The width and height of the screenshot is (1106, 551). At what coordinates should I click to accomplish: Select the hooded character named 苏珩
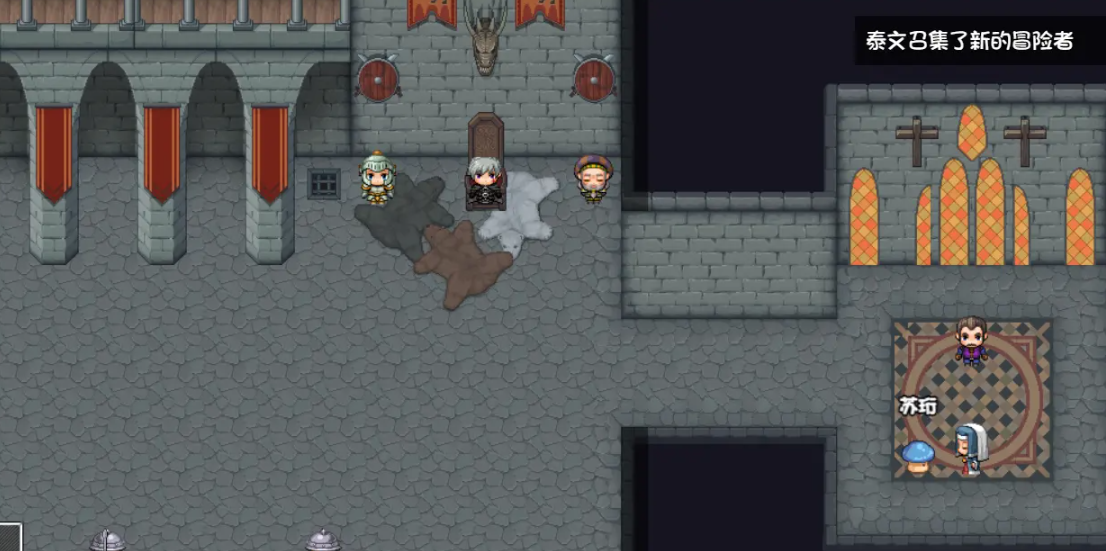pos(970,449)
